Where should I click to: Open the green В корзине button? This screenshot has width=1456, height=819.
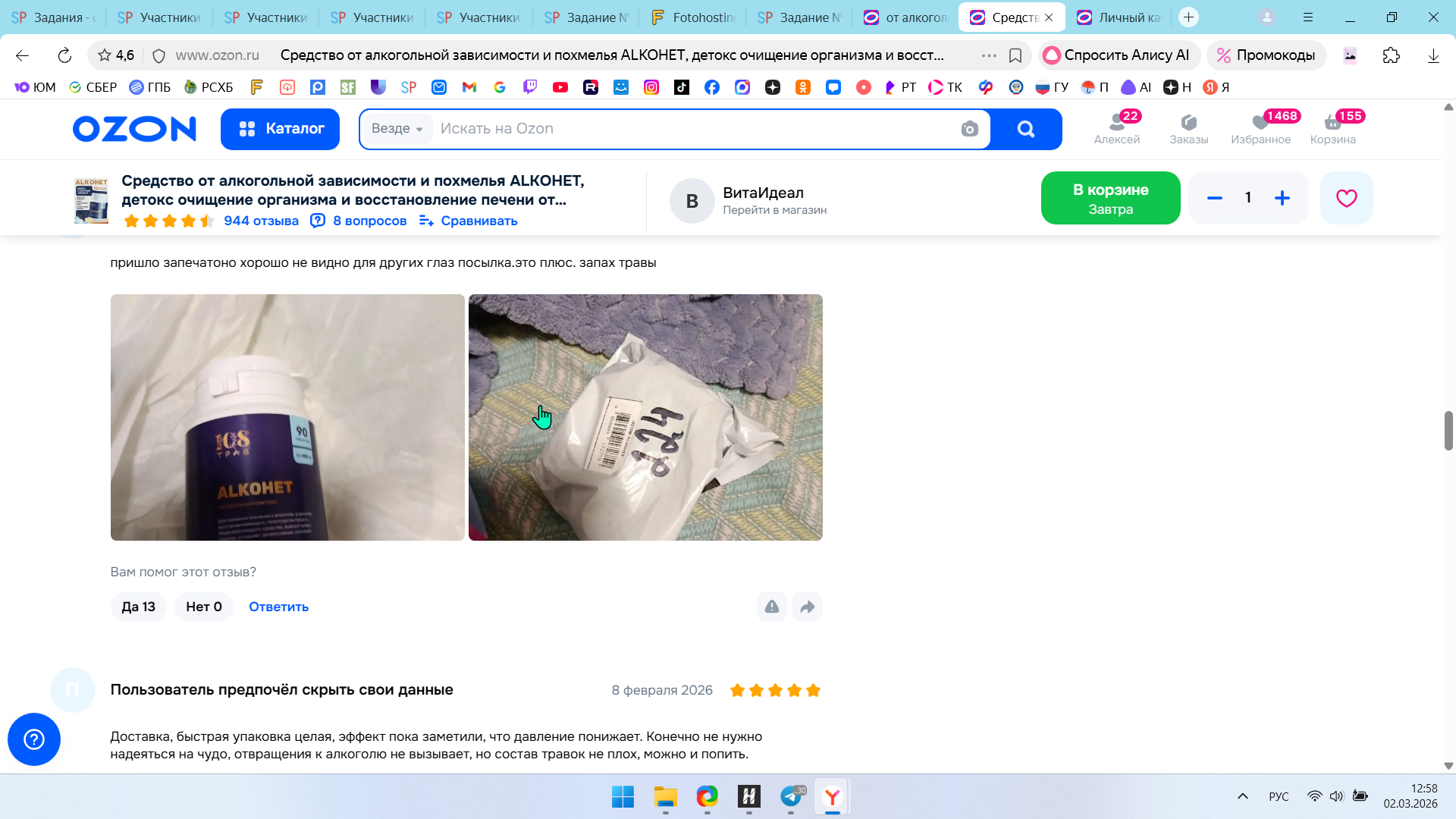click(1110, 198)
